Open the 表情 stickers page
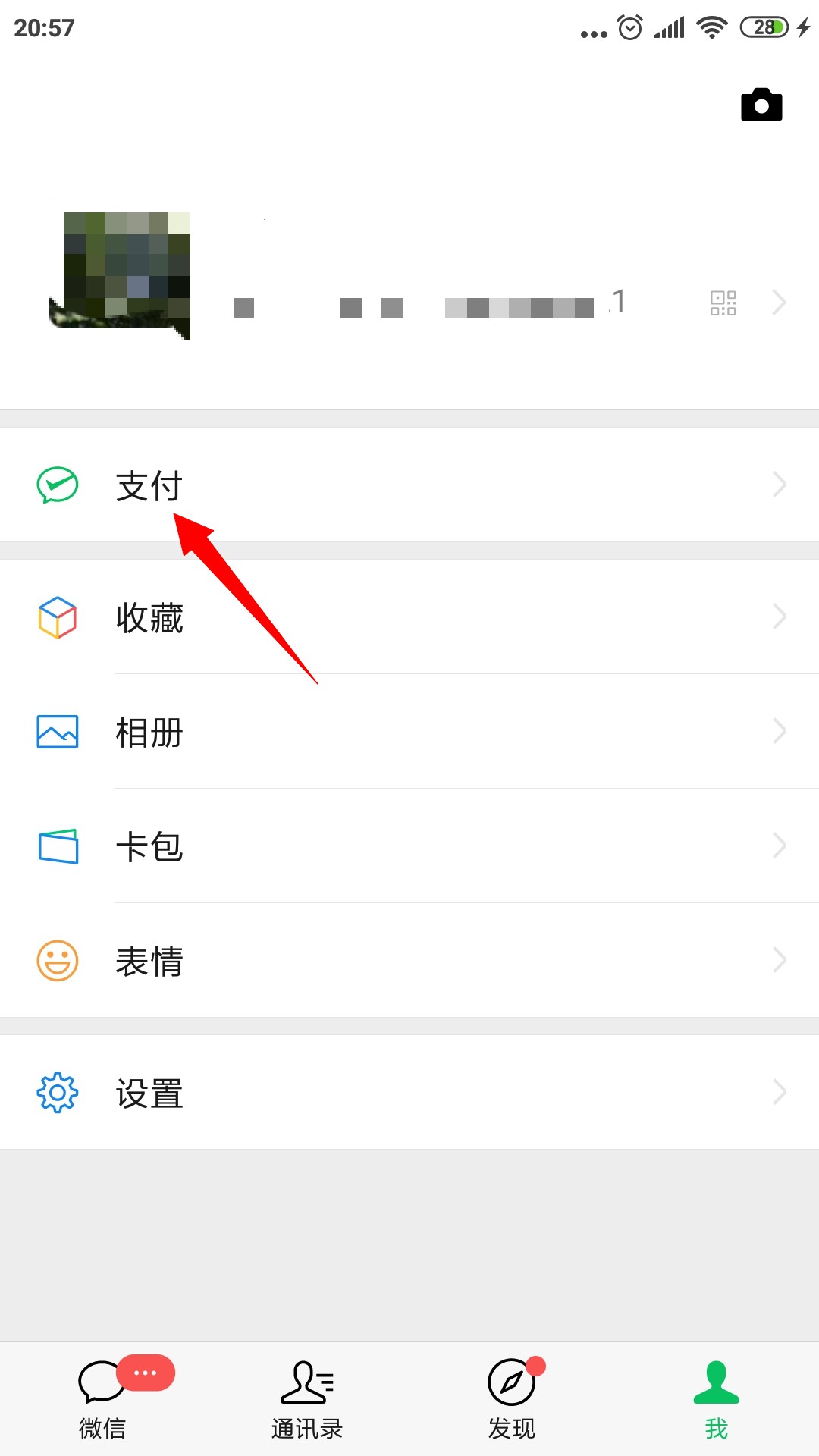 (150, 960)
